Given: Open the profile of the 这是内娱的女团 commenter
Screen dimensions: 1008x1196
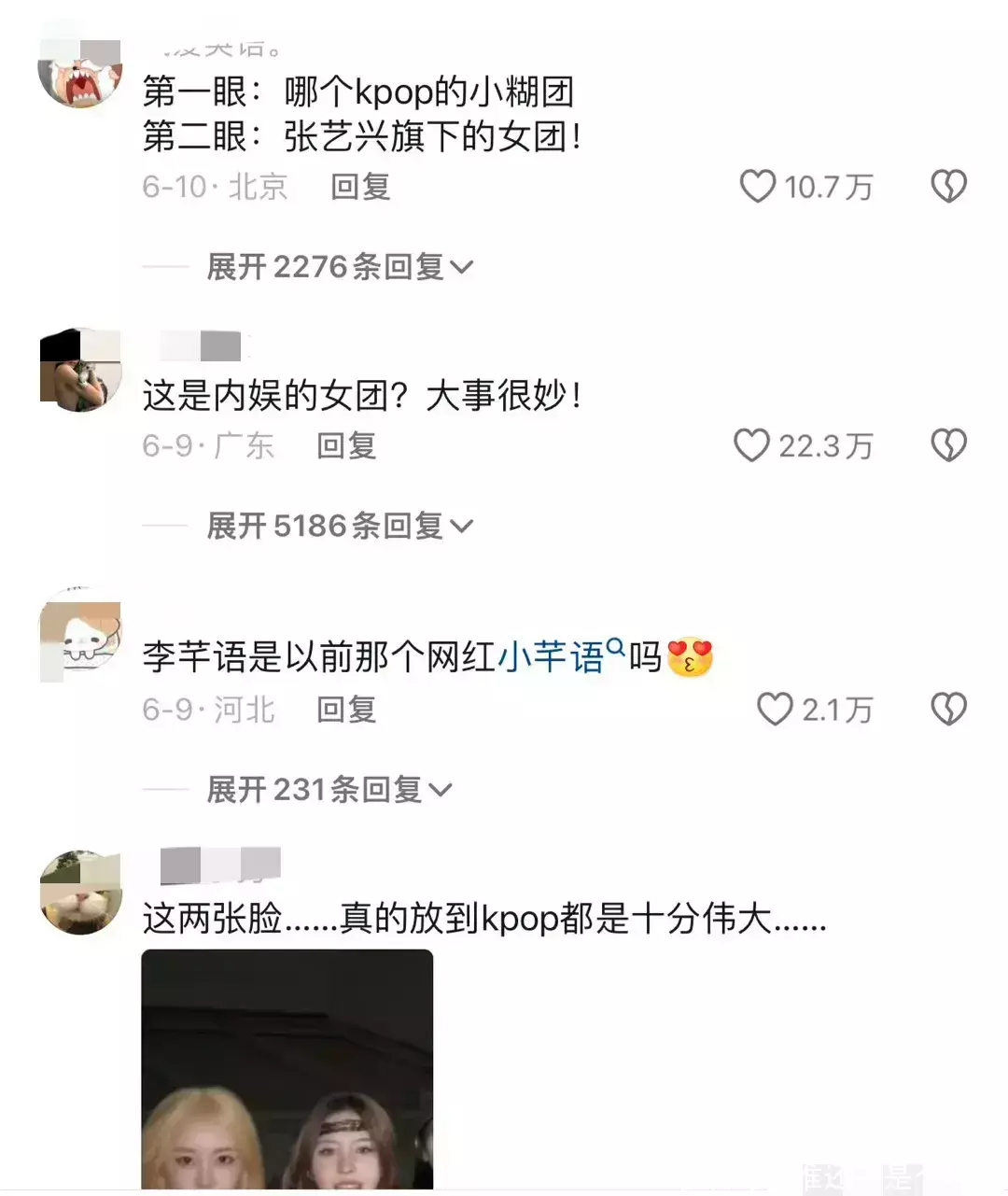Looking at the screenshot, I should (81, 370).
